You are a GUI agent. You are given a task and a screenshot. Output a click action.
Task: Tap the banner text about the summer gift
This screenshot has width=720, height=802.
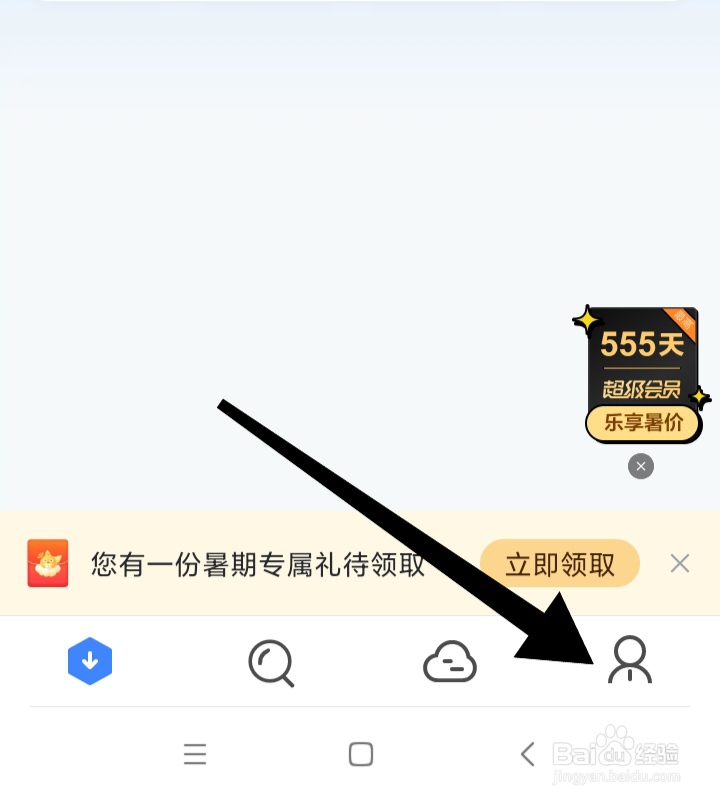tap(258, 563)
